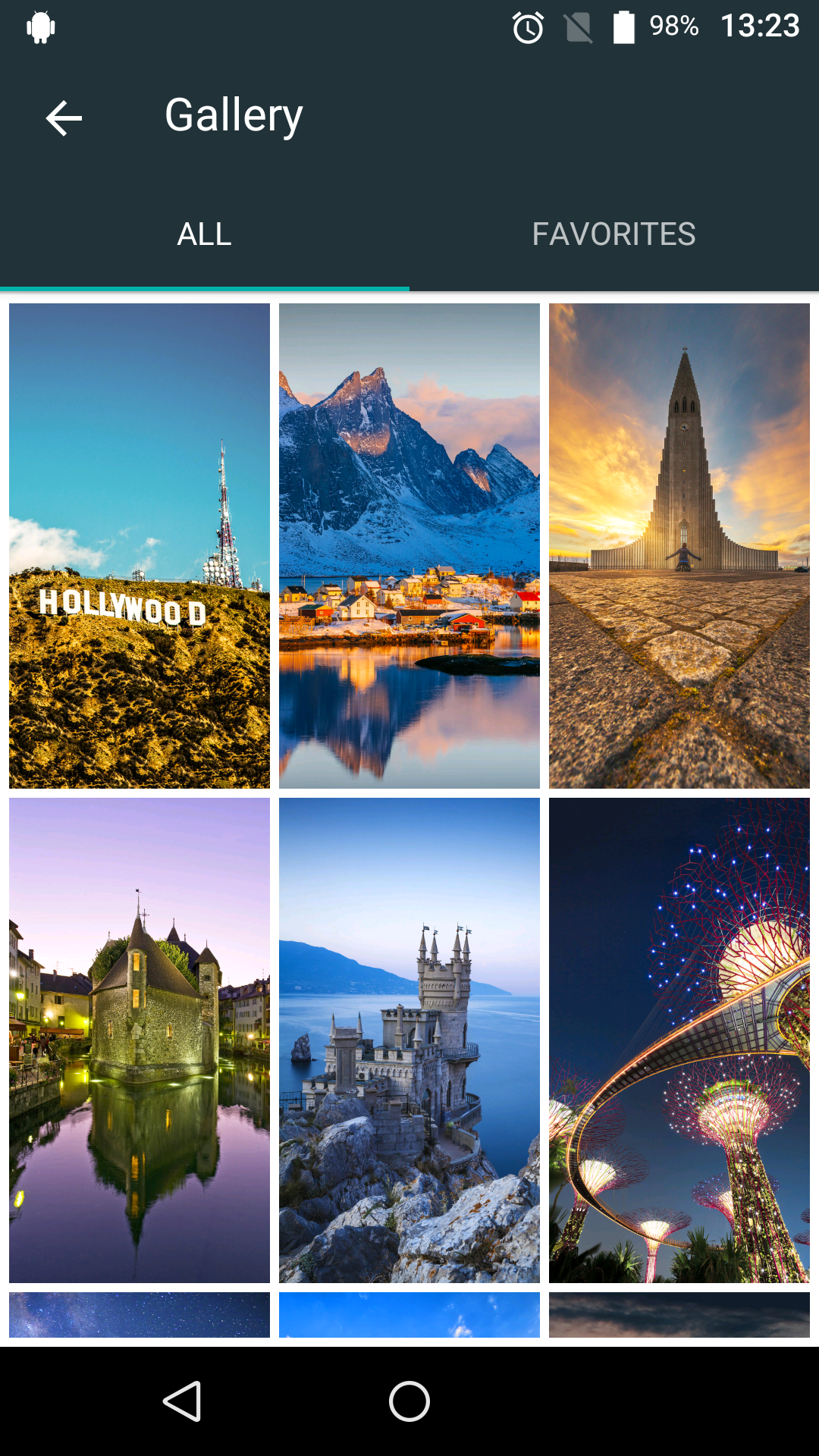Select the All tab
The width and height of the screenshot is (819, 1456).
click(x=205, y=234)
